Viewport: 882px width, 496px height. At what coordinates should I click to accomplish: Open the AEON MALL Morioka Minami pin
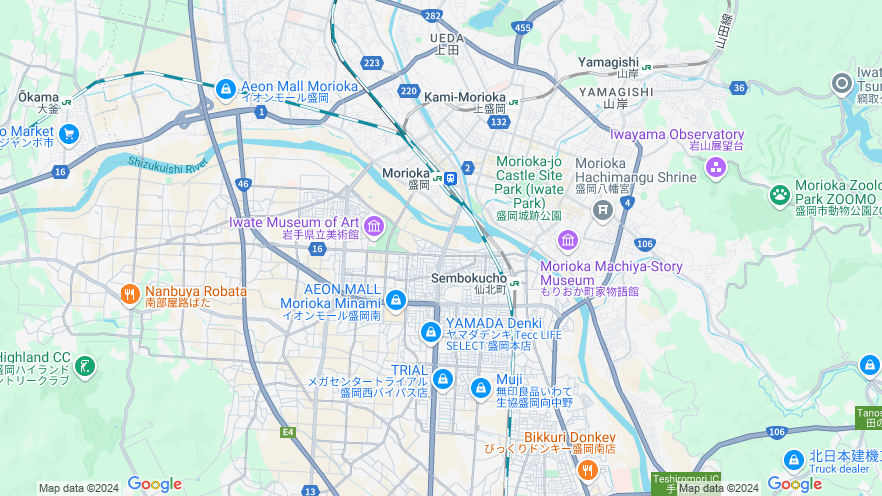(396, 300)
